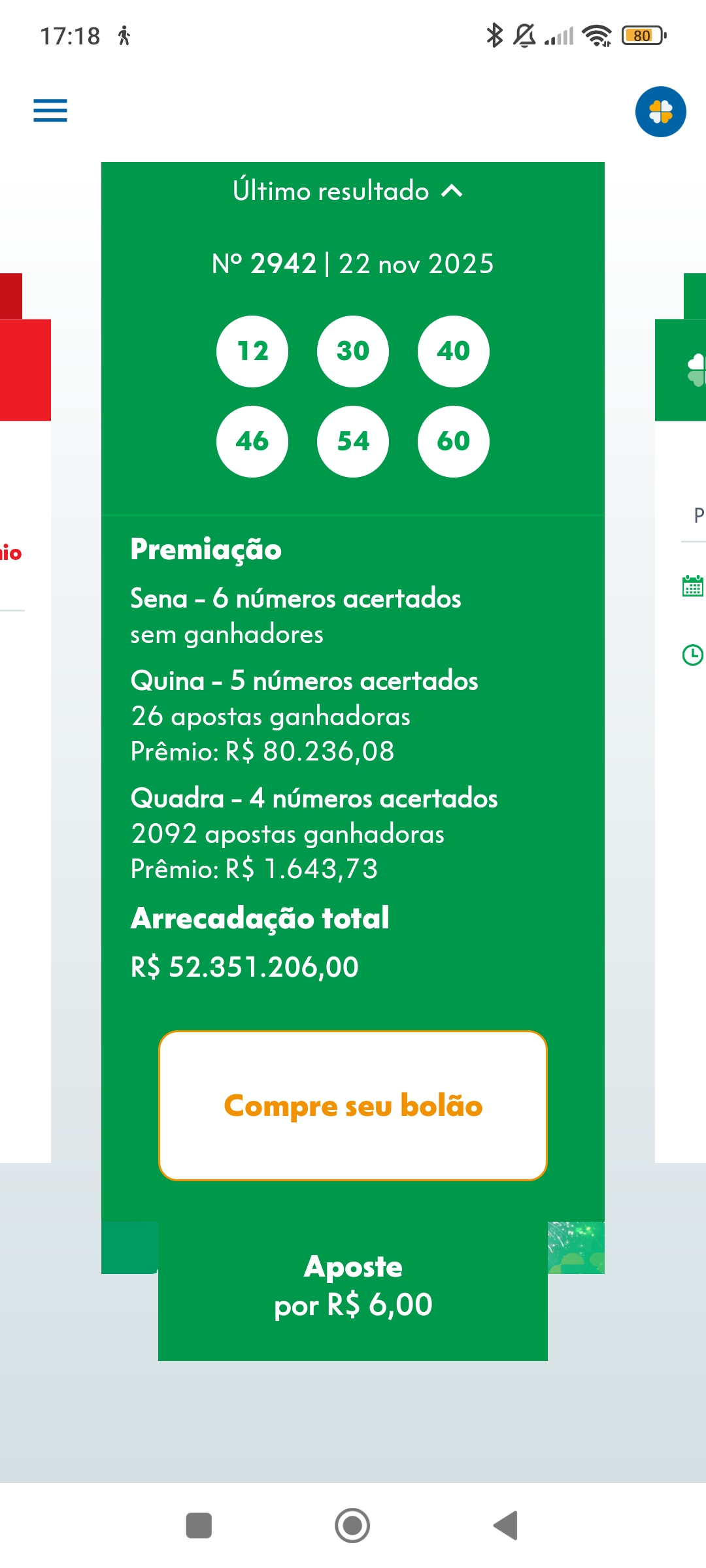The width and height of the screenshot is (706, 1568).
Task: Tap the Caixa lottery clover icon
Action: pos(660,112)
